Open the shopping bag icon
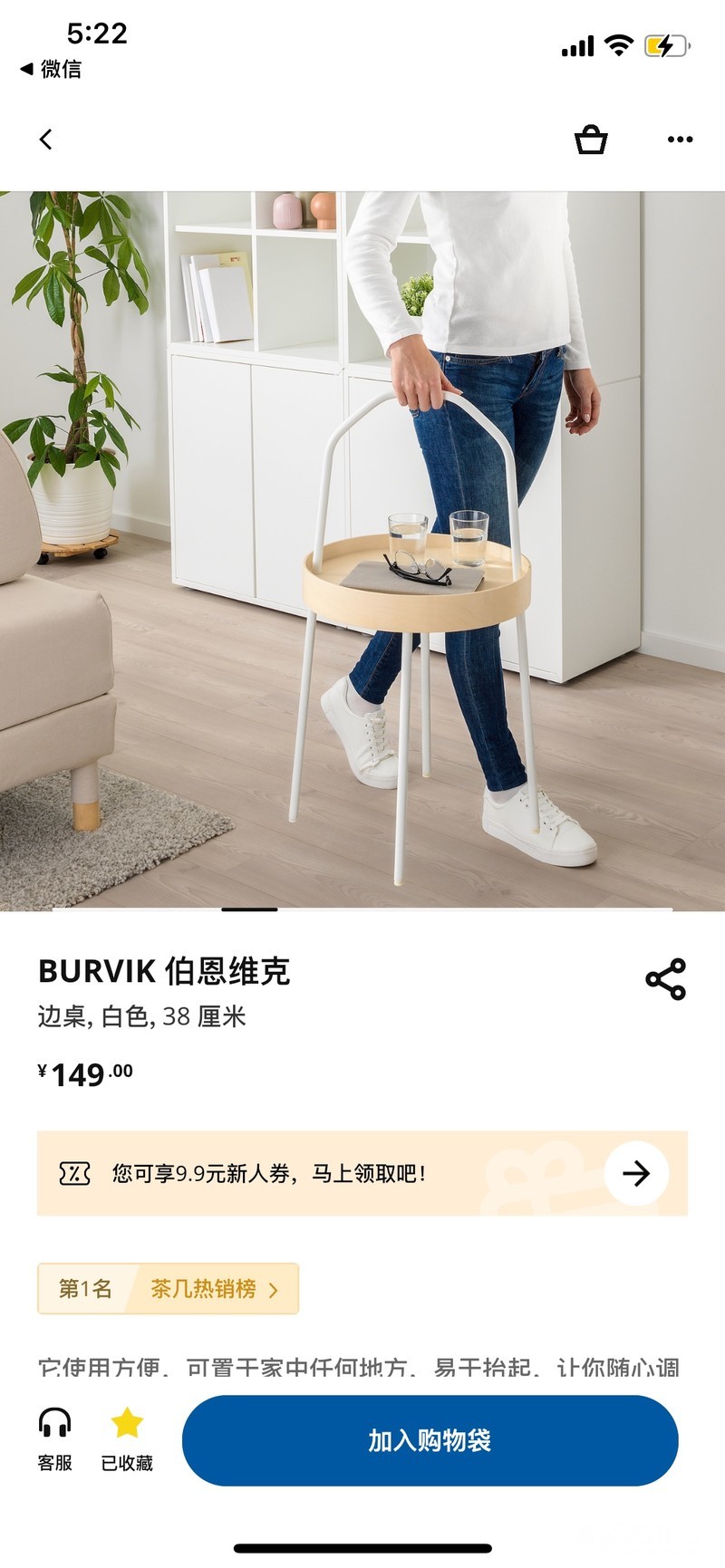725x1568 pixels. click(591, 139)
